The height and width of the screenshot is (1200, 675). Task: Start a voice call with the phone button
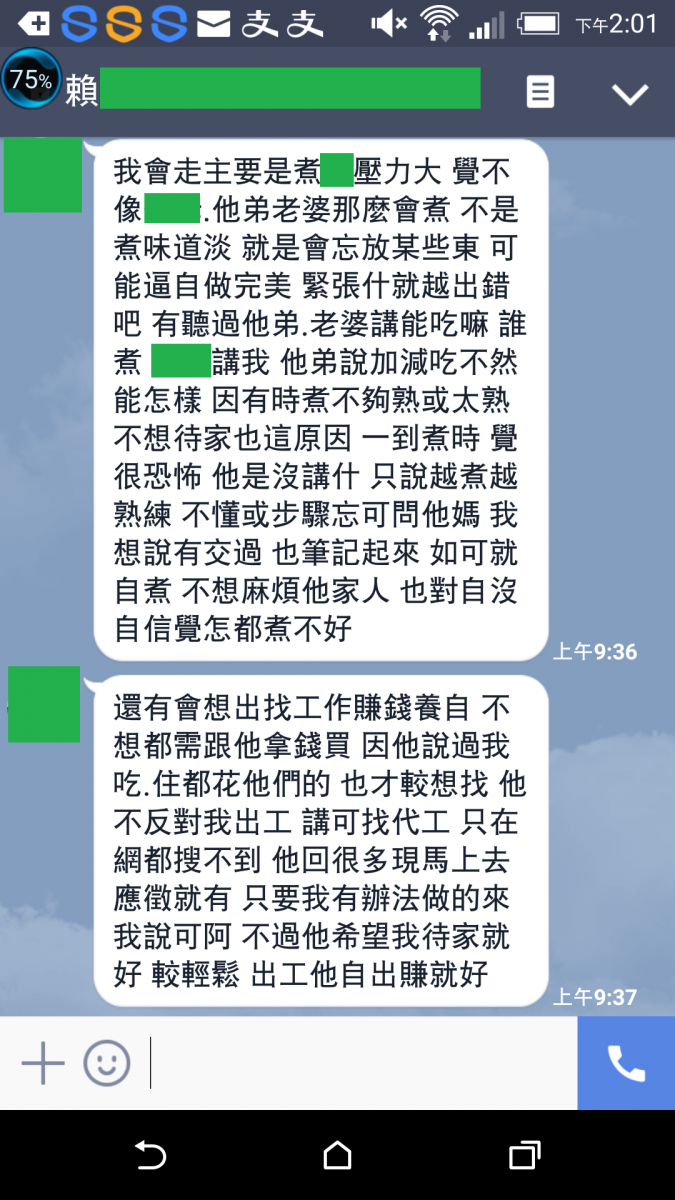(x=626, y=1062)
